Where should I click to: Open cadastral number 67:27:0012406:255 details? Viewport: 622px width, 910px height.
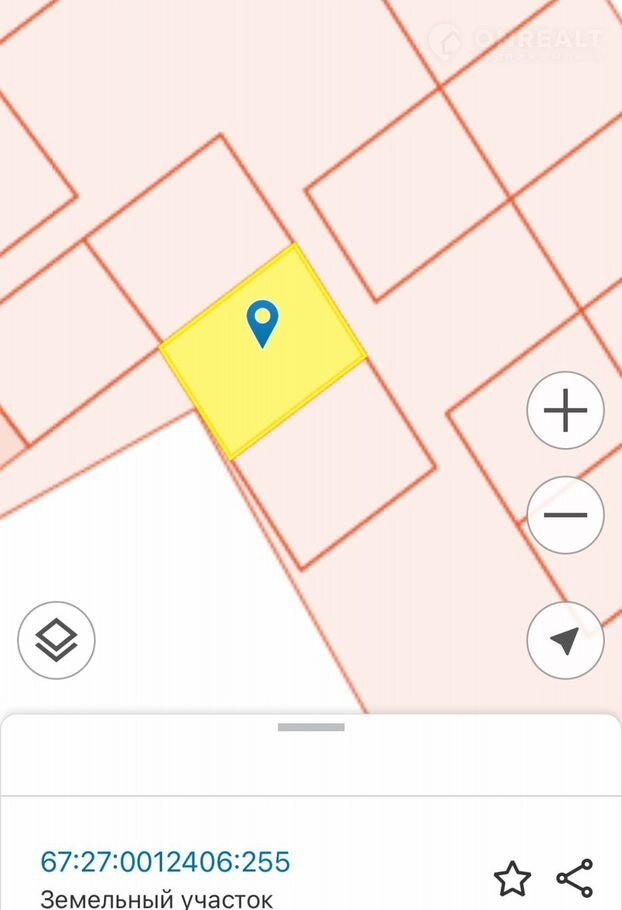(x=165, y=861)
